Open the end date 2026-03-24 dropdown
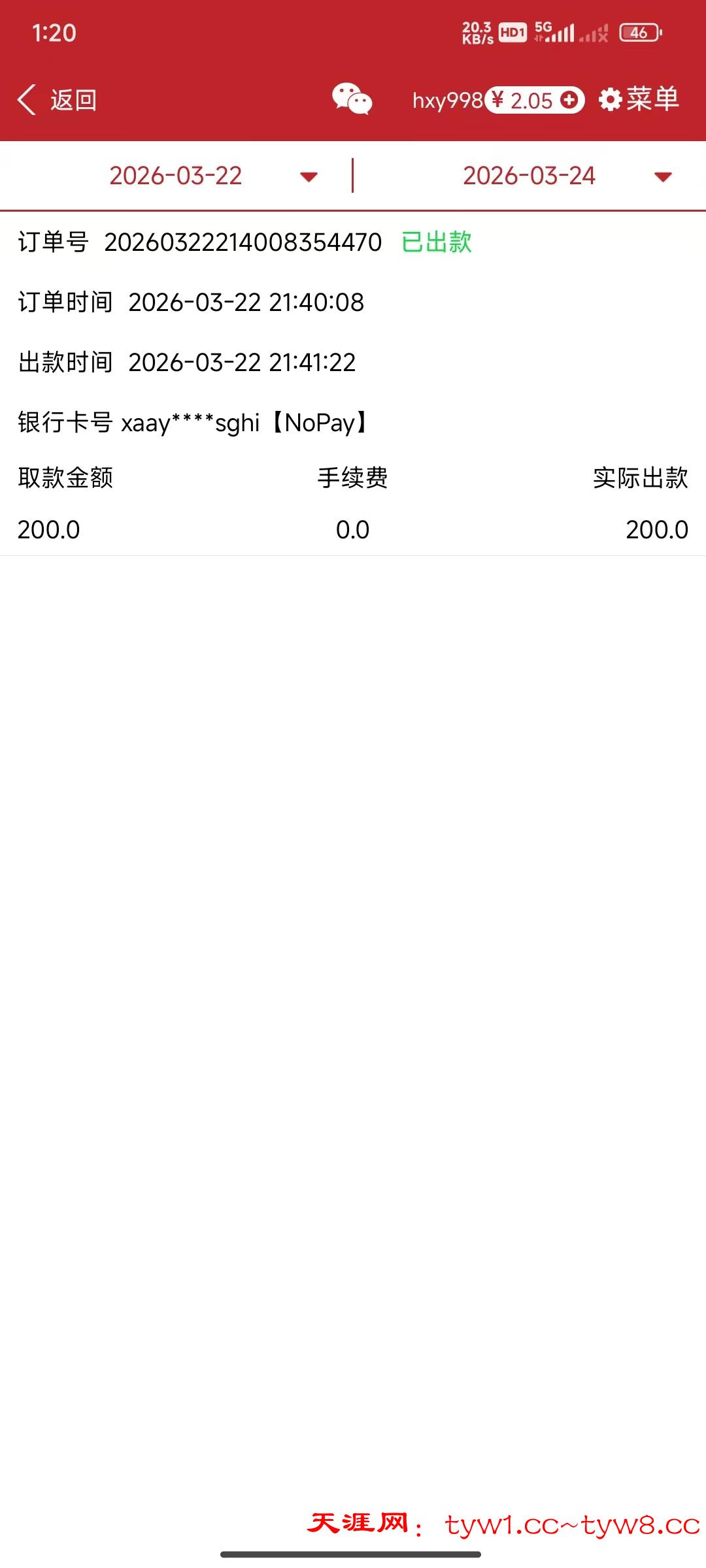This screenshot has width=706, height=1568. pyautogui.click(x=530, y=175)
